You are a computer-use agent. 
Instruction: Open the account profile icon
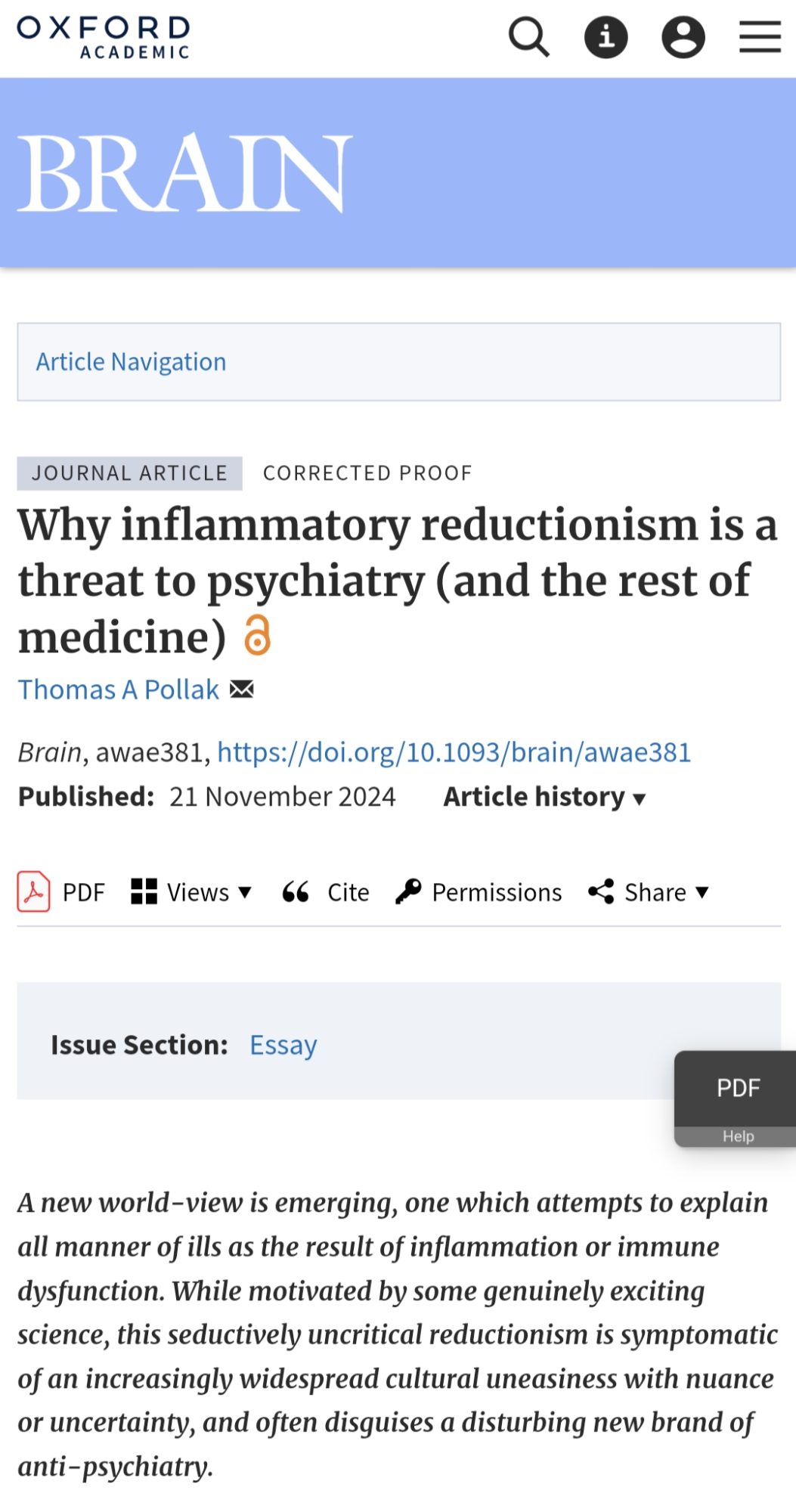point(683,37)
